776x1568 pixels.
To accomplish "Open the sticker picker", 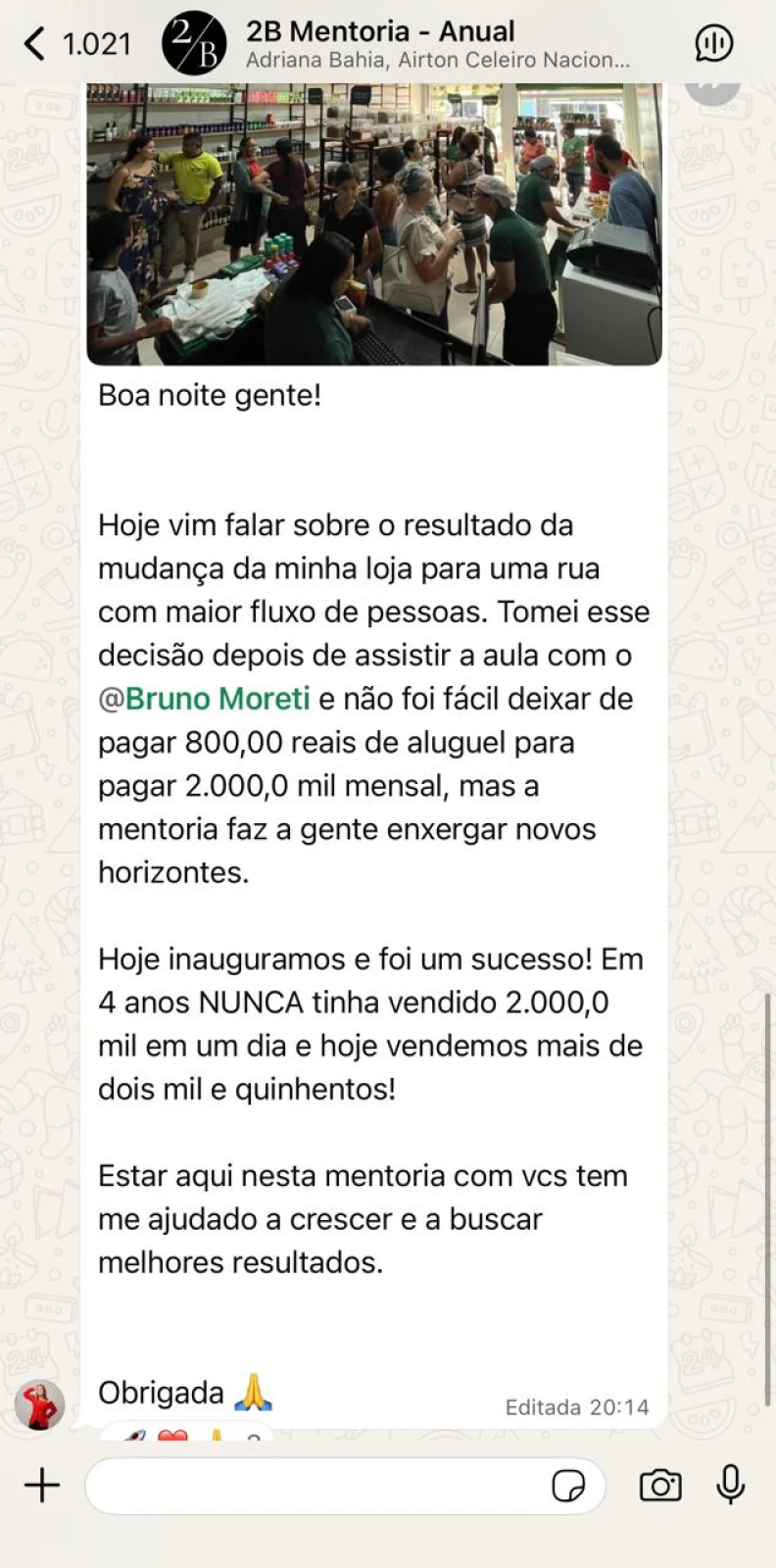I will pyautogui.click(x=568, y=1486).
